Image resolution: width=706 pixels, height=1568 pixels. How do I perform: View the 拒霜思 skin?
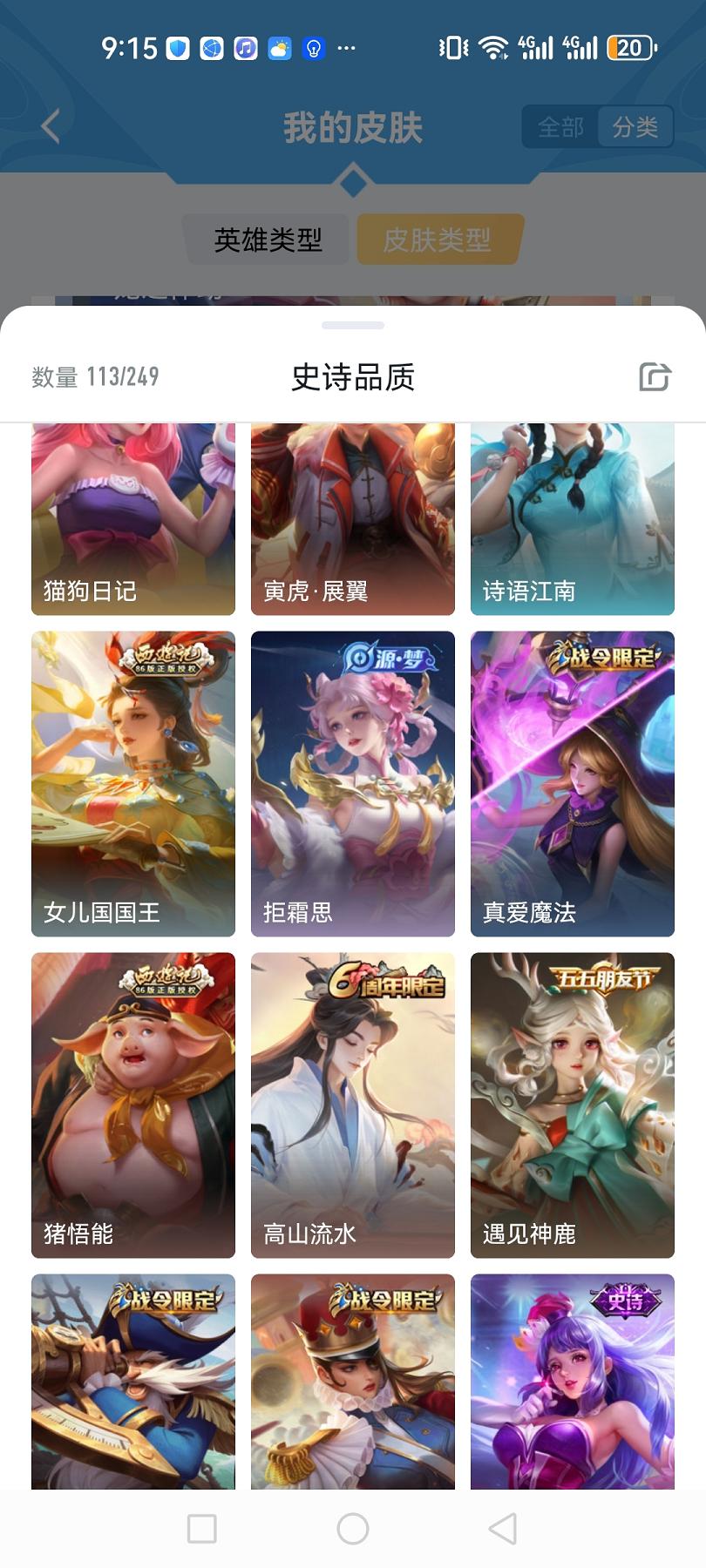[353, 783]
